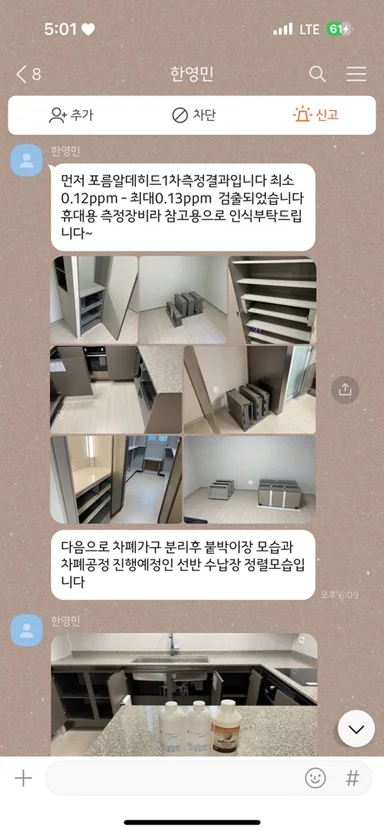
Task: Open the chat room menu
Action: click(356, 74)
